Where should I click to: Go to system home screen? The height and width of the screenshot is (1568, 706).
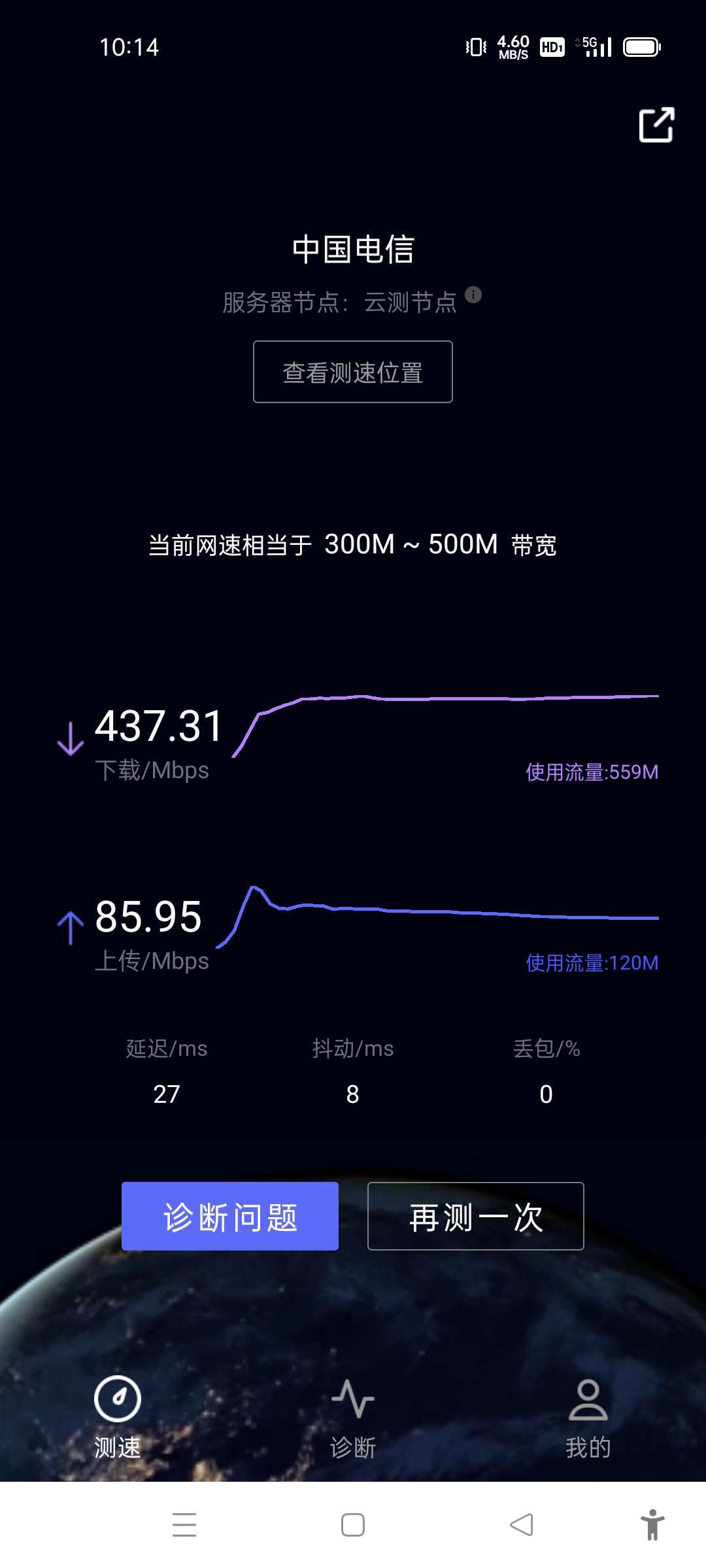352,1525
